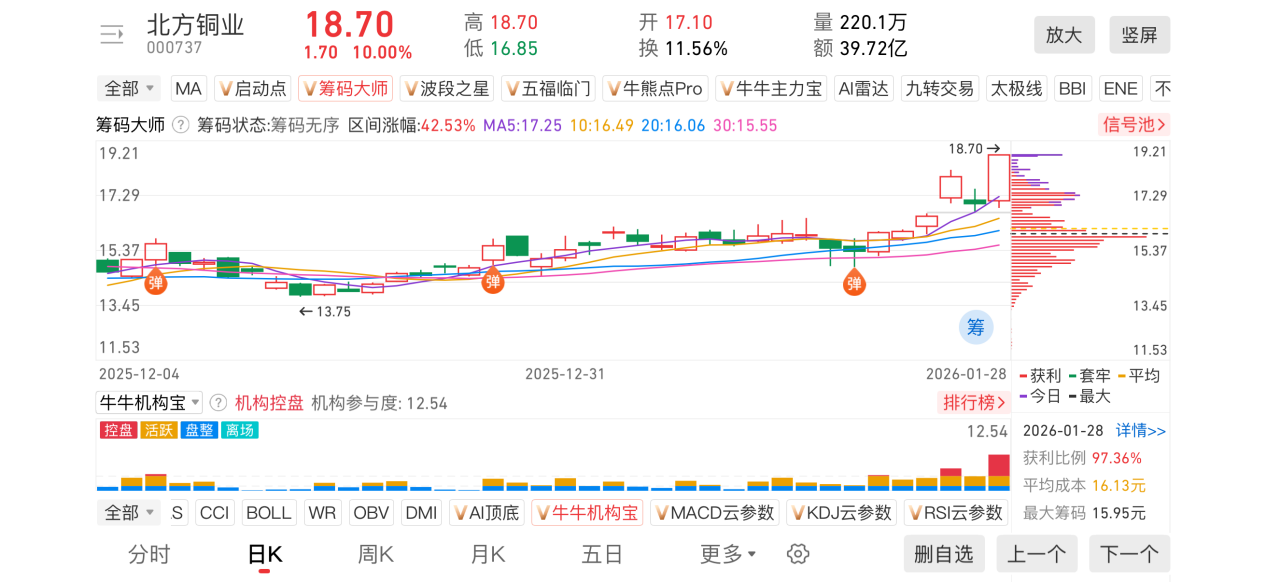Tap the 放大 zoom button
The width and height of the screenshot is (1266, 582).
coord(1064,35)
